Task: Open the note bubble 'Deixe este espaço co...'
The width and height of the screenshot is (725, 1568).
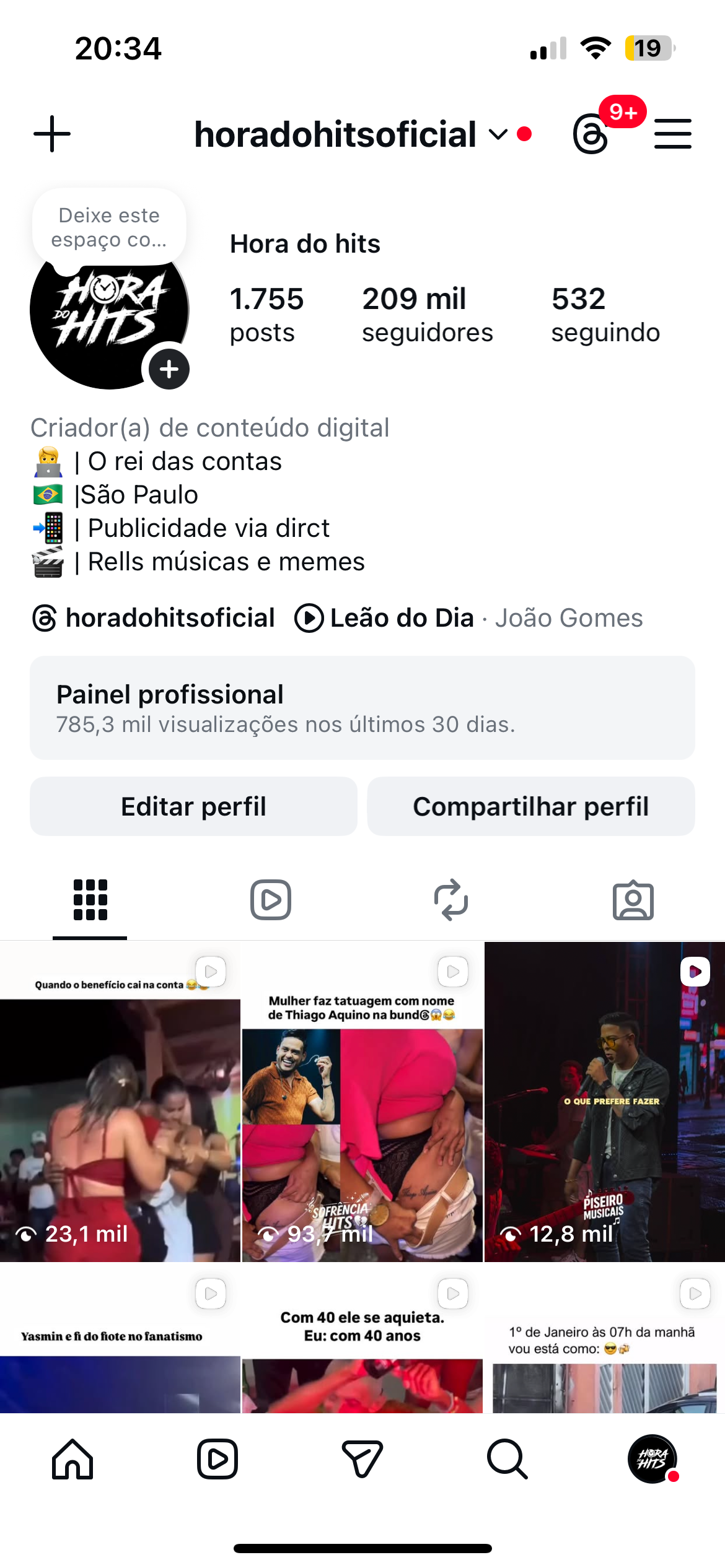Action: tap(109, 227)
